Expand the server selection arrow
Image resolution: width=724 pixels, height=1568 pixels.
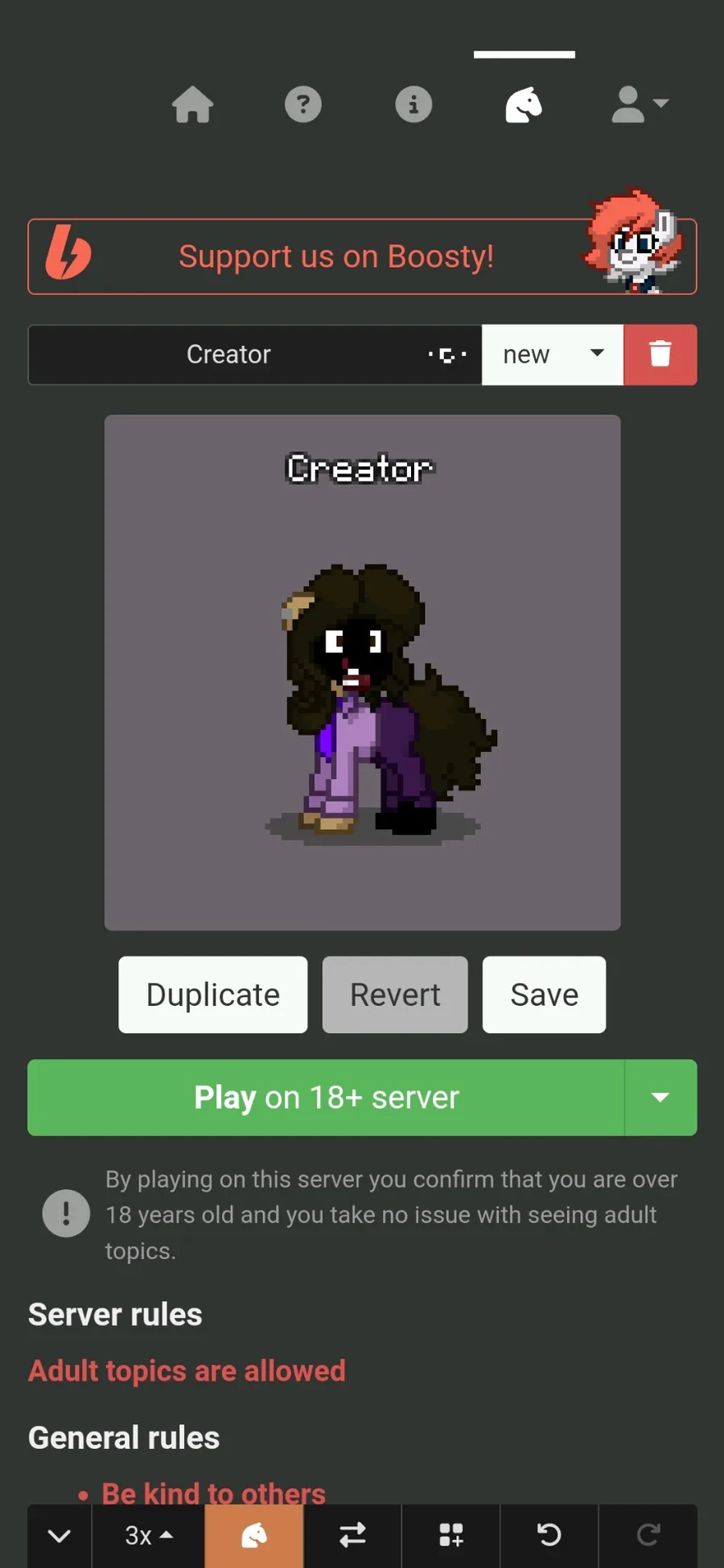coord(660,1098)
